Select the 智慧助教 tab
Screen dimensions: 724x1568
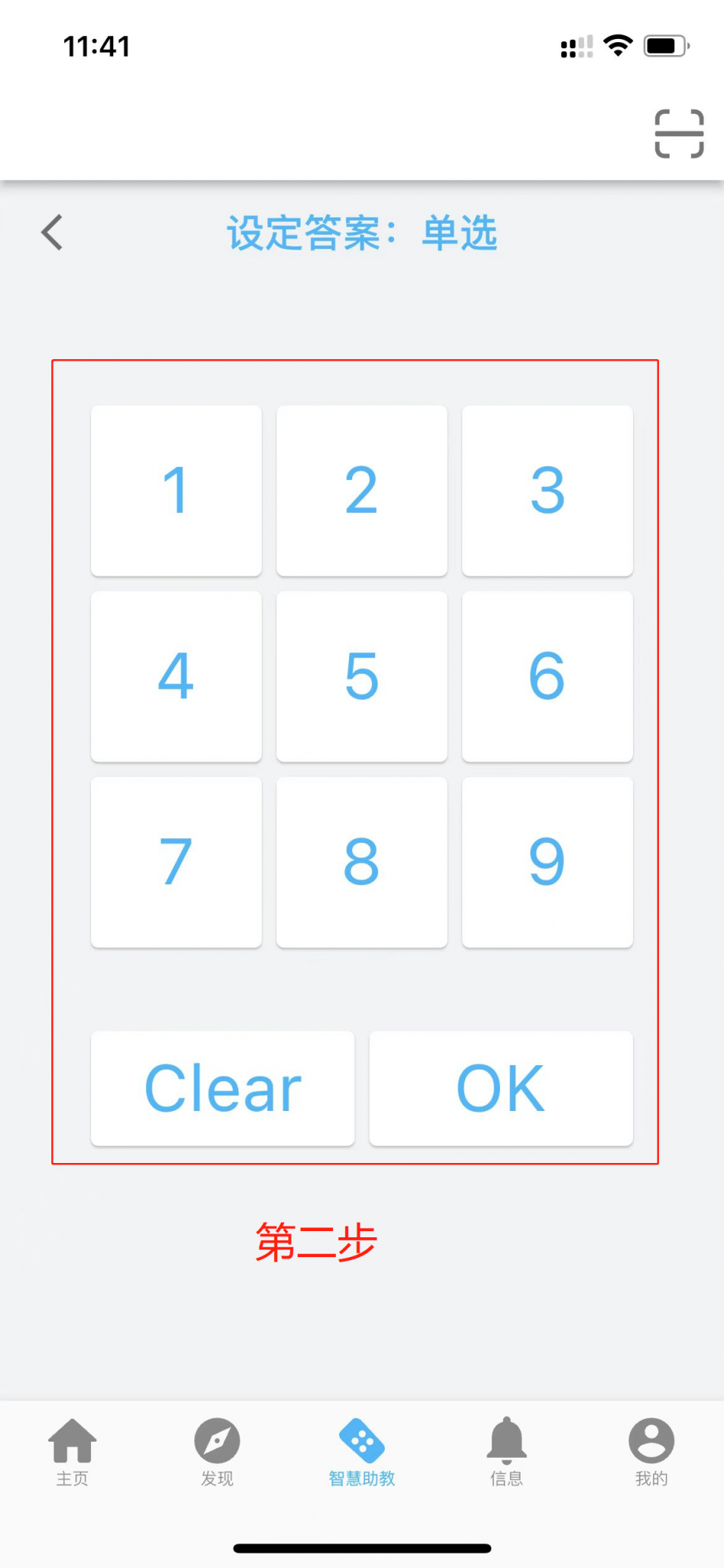coord(362,1452)
